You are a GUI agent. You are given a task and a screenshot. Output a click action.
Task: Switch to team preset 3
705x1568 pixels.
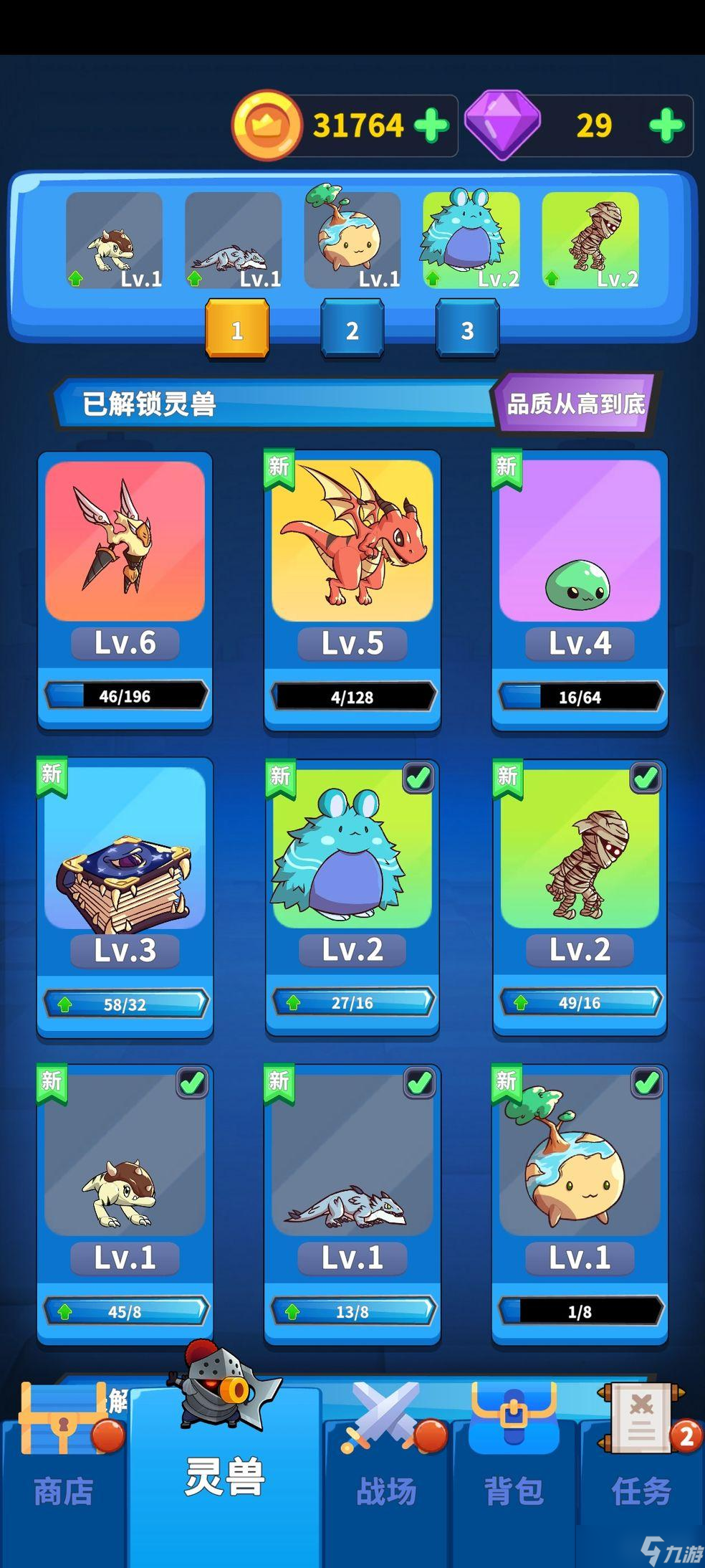pyautogui.click(x=467, y=330)
